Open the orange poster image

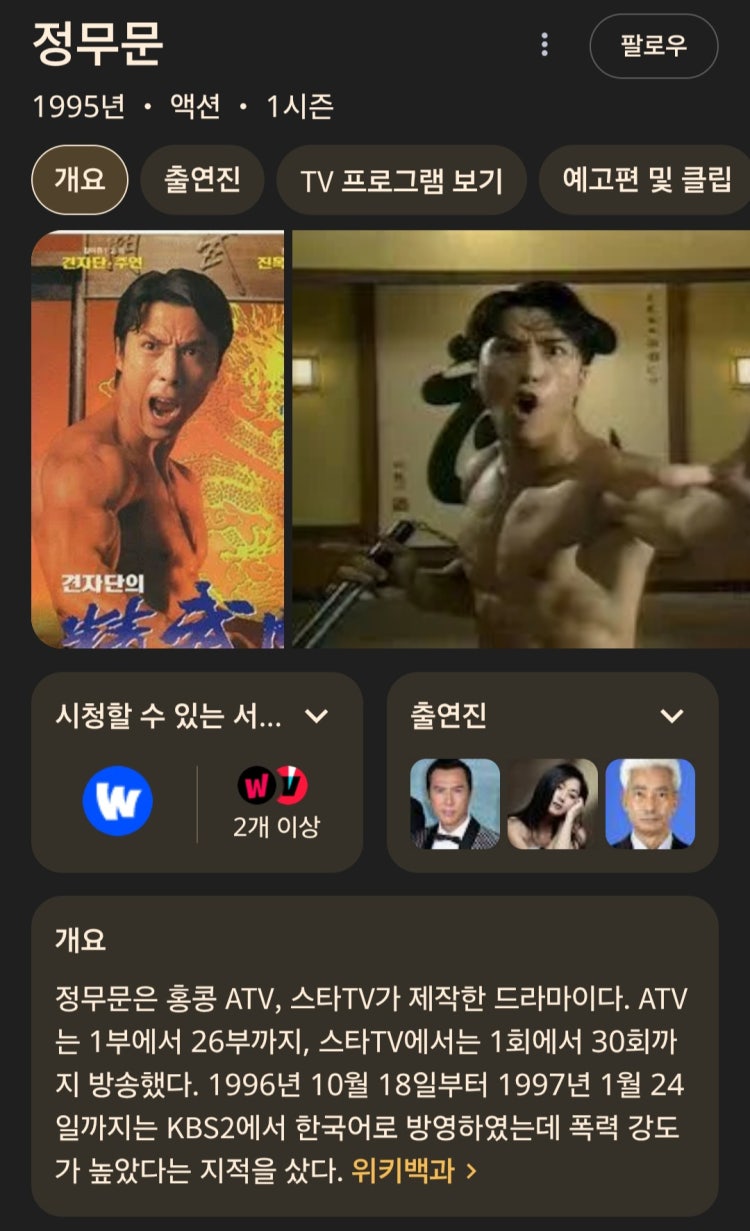(157, 440)
